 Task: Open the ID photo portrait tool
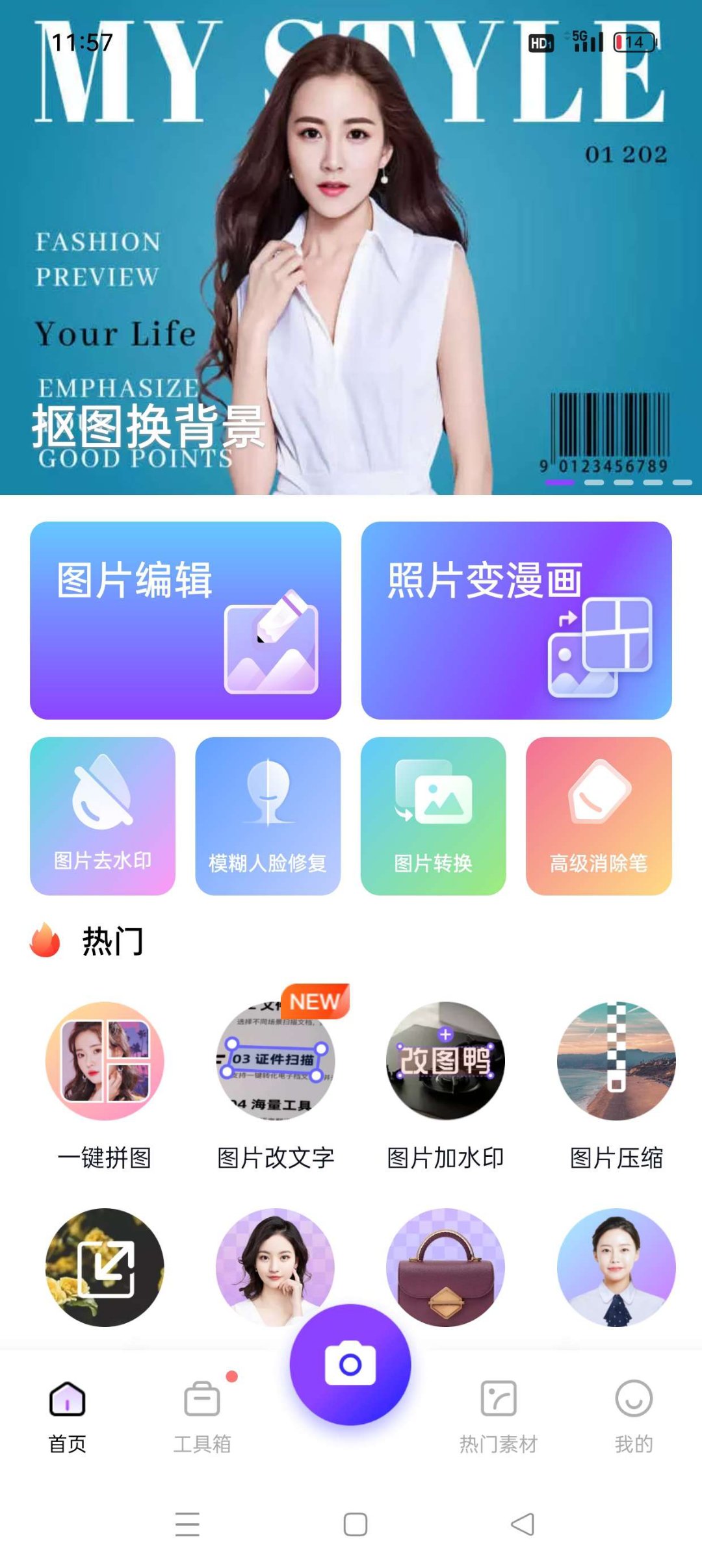coord(616,1267)
